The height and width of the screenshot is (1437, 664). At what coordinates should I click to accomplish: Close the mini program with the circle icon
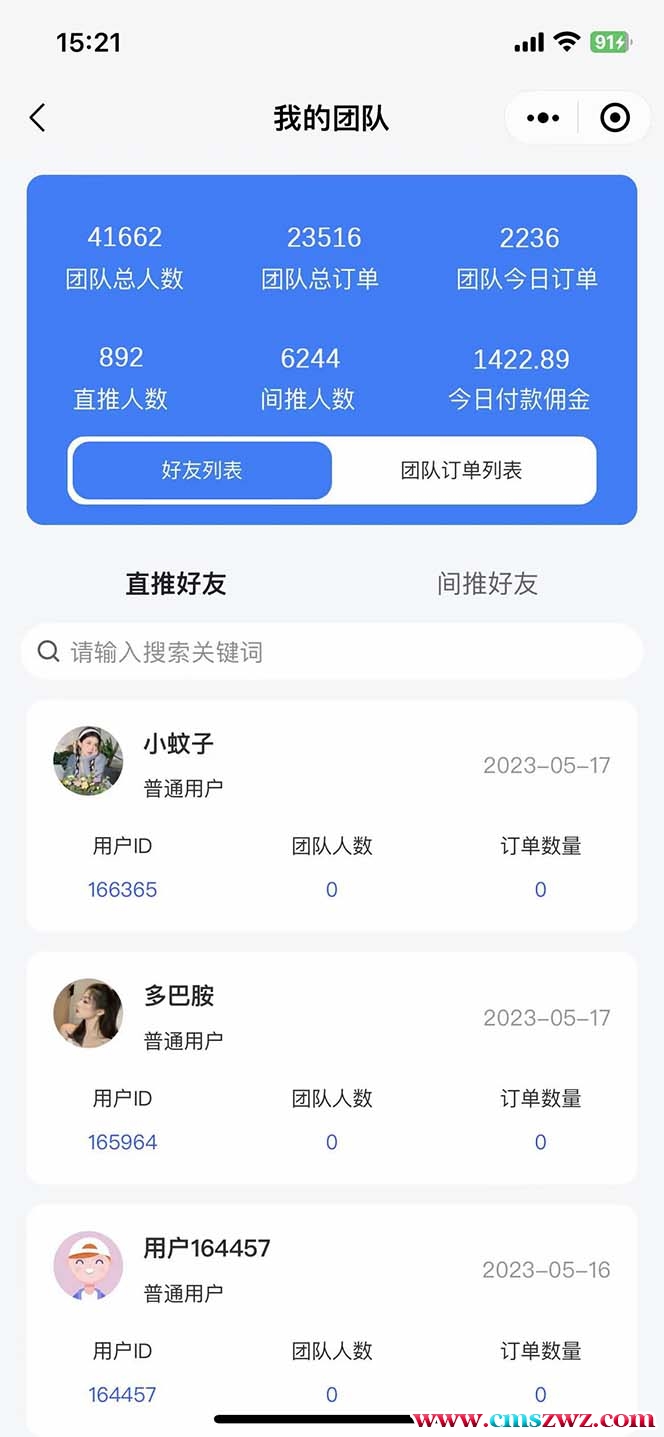[x=614, y=118]
